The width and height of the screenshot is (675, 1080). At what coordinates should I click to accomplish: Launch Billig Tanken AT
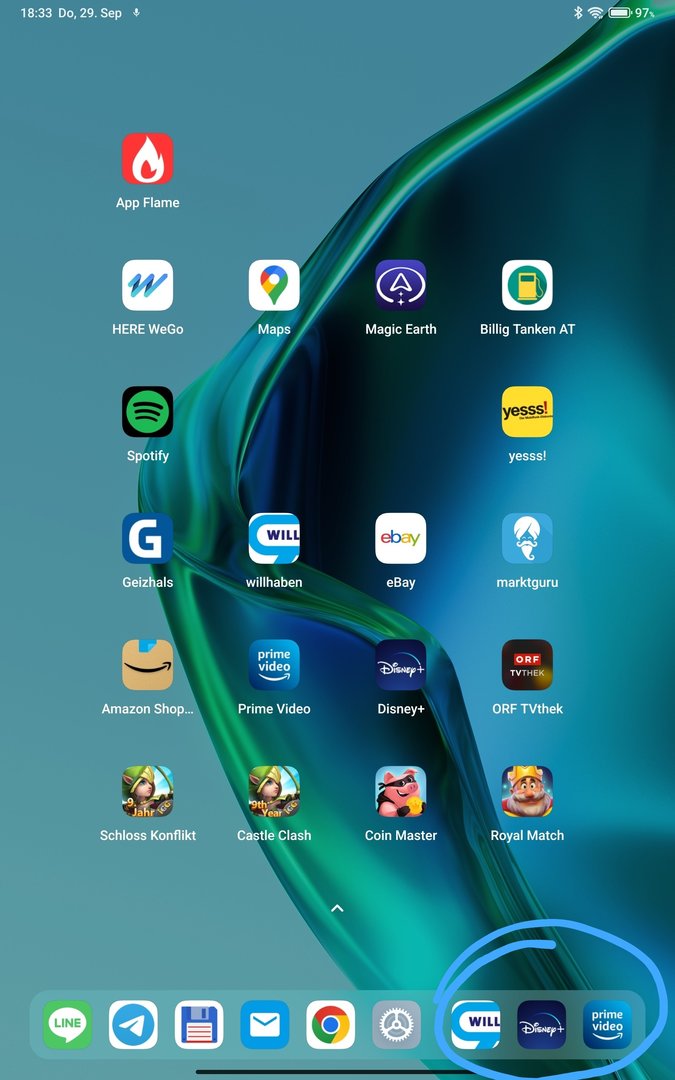point(527,286)
